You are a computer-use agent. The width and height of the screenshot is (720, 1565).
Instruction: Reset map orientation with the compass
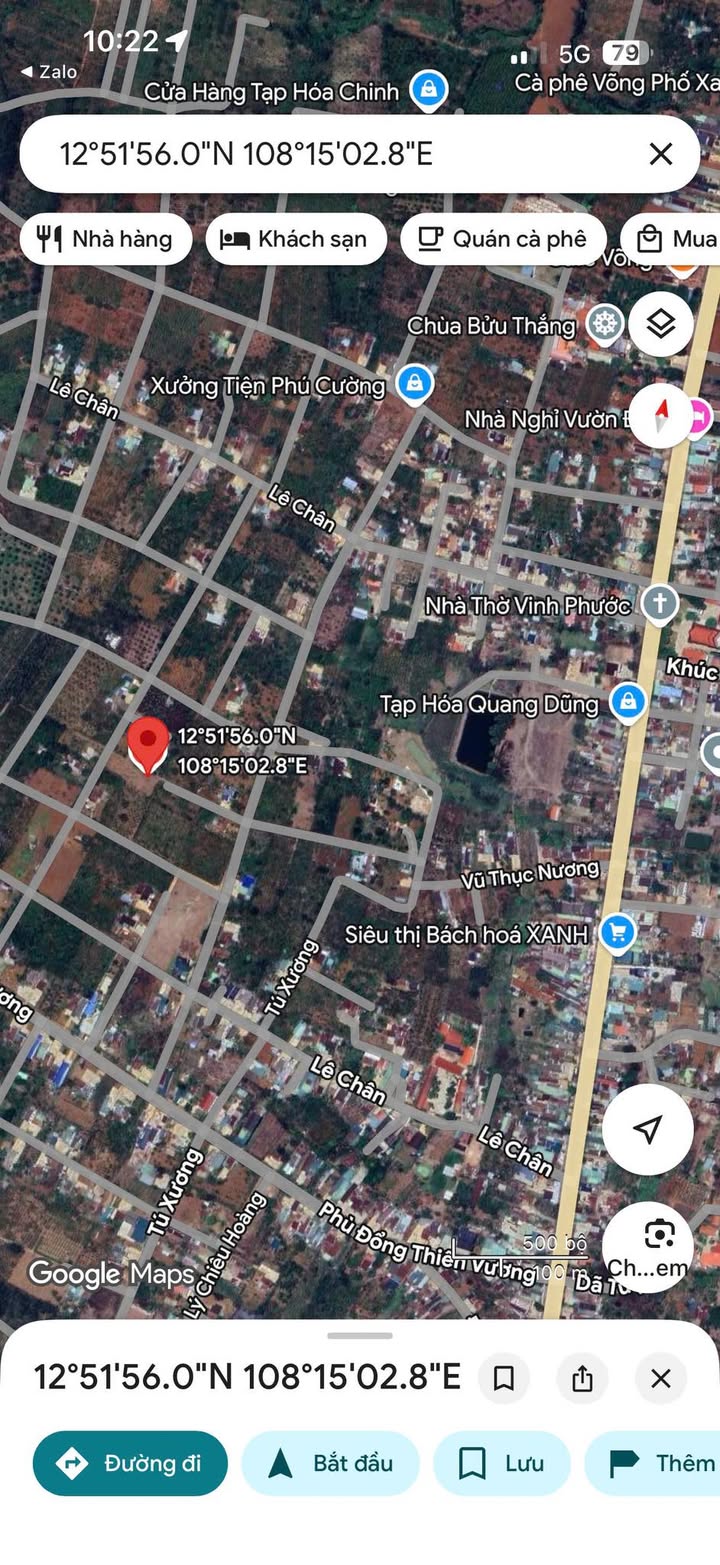tap(660, 415)
